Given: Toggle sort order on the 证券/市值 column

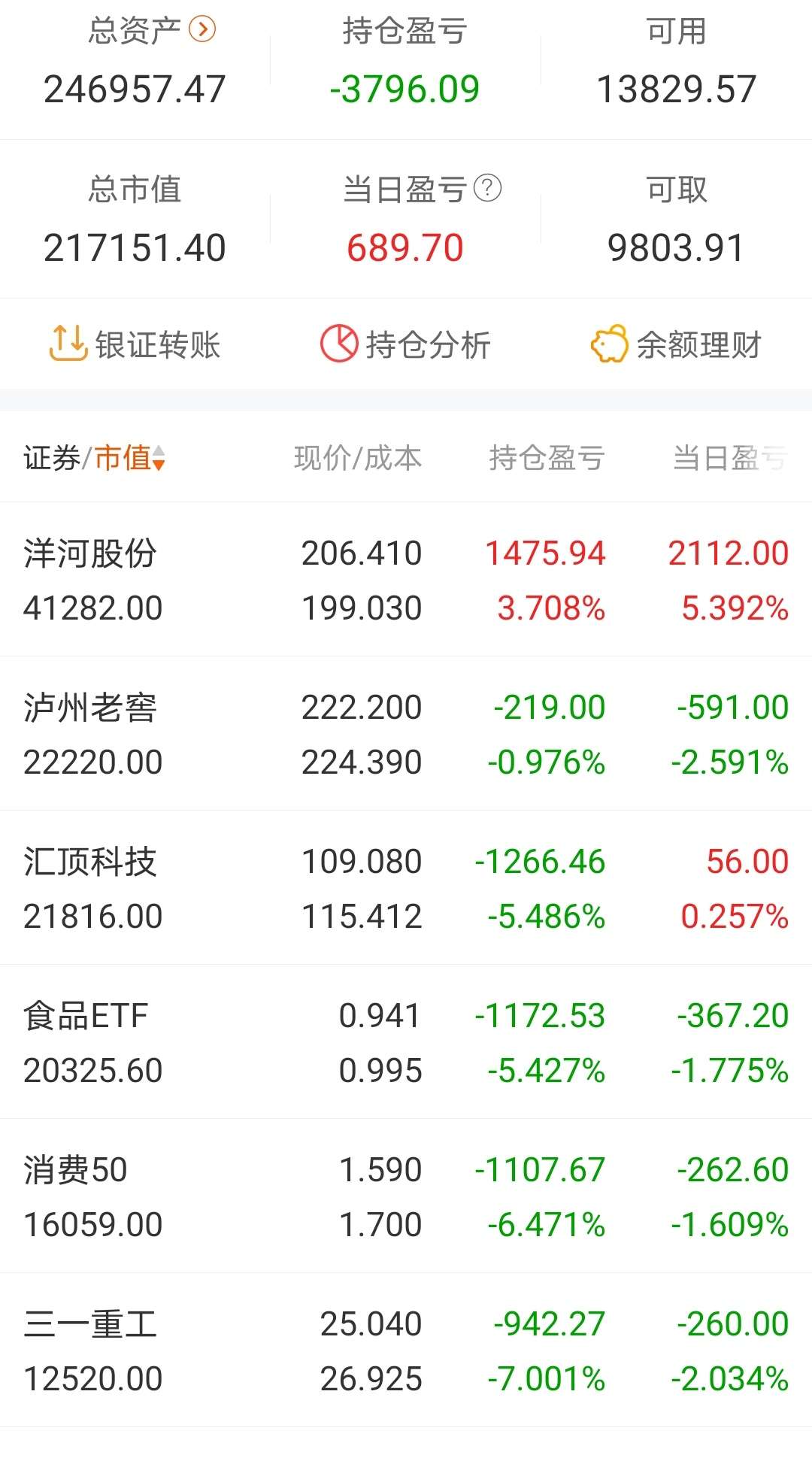Looking at the screenshot, I should [90, 457].
